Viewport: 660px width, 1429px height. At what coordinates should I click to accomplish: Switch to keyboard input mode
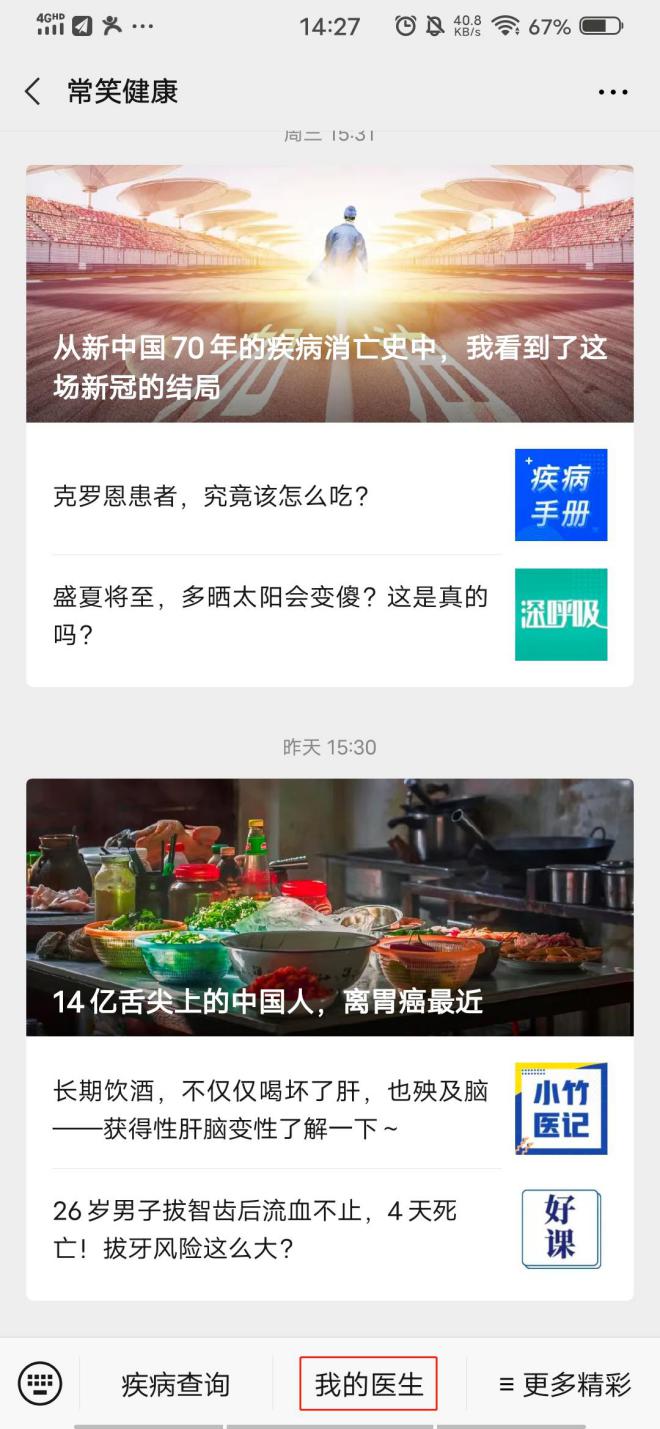click(40, 1384)
